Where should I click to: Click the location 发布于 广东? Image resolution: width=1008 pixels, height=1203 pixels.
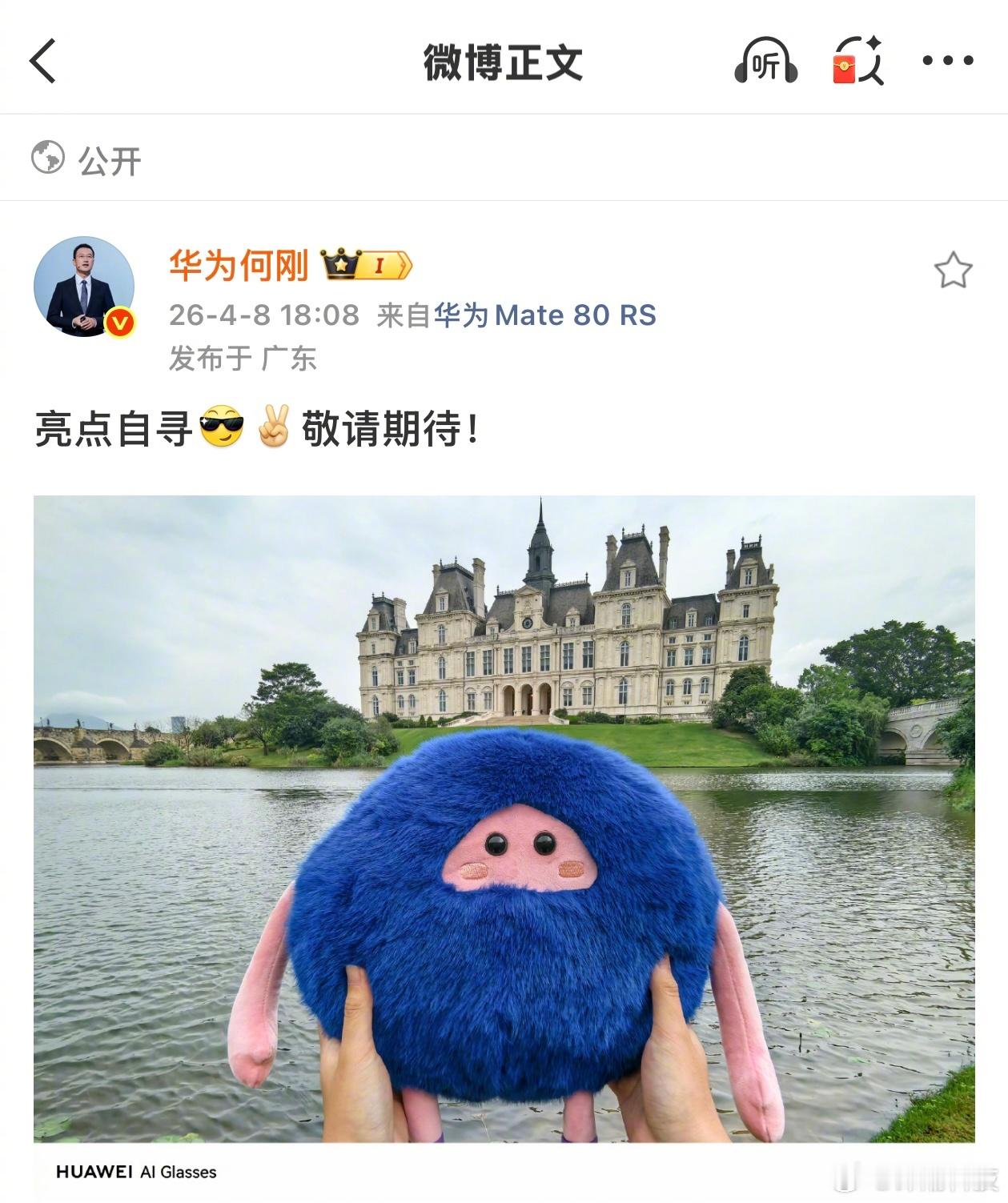point(243,356)
